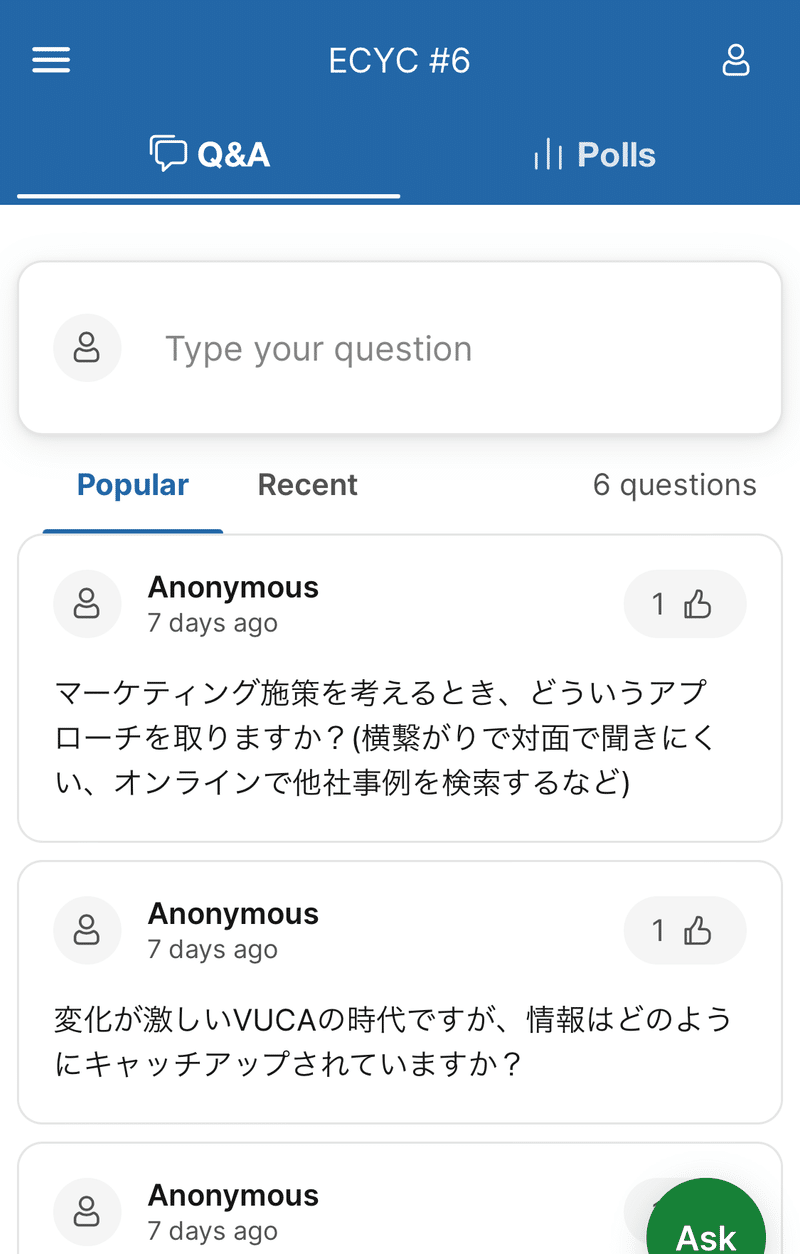Click the 6 questions counter
Screen dimensions: 800x1254
point(675,485)
